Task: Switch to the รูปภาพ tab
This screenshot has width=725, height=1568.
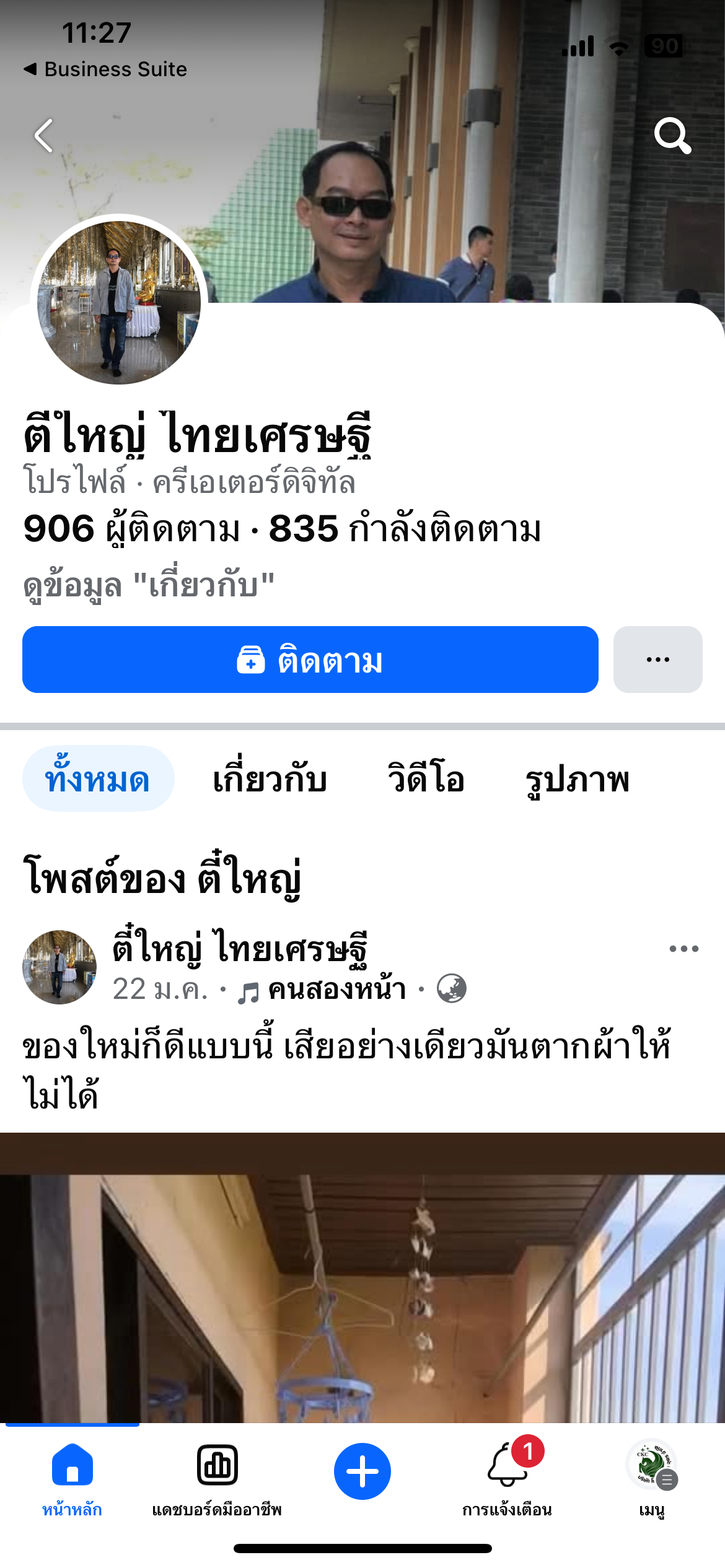Action: 577,779
